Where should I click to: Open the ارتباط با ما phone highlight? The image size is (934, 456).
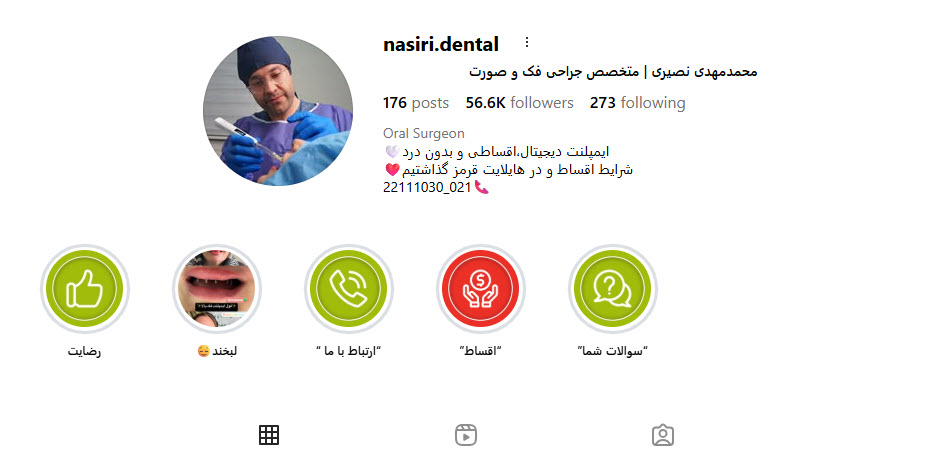pyautogui.click(x=349, y=289)
